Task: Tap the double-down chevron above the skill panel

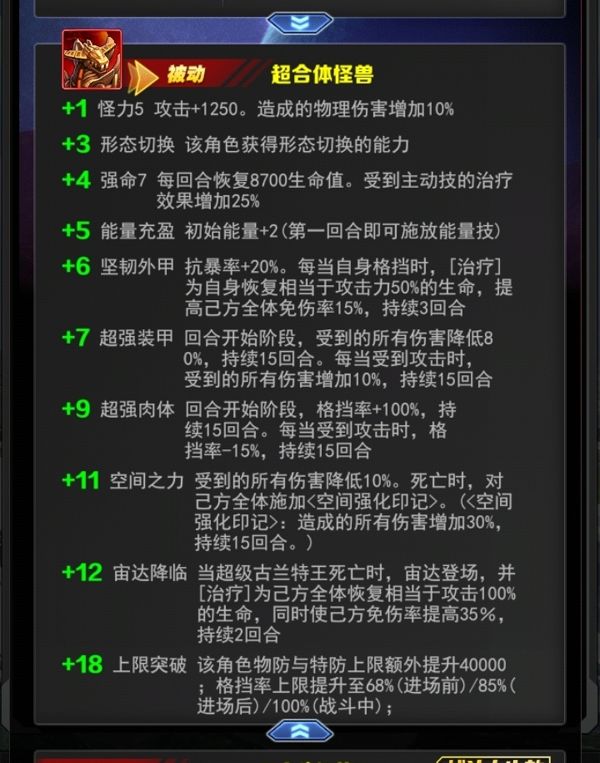Action: coord(300,20)
